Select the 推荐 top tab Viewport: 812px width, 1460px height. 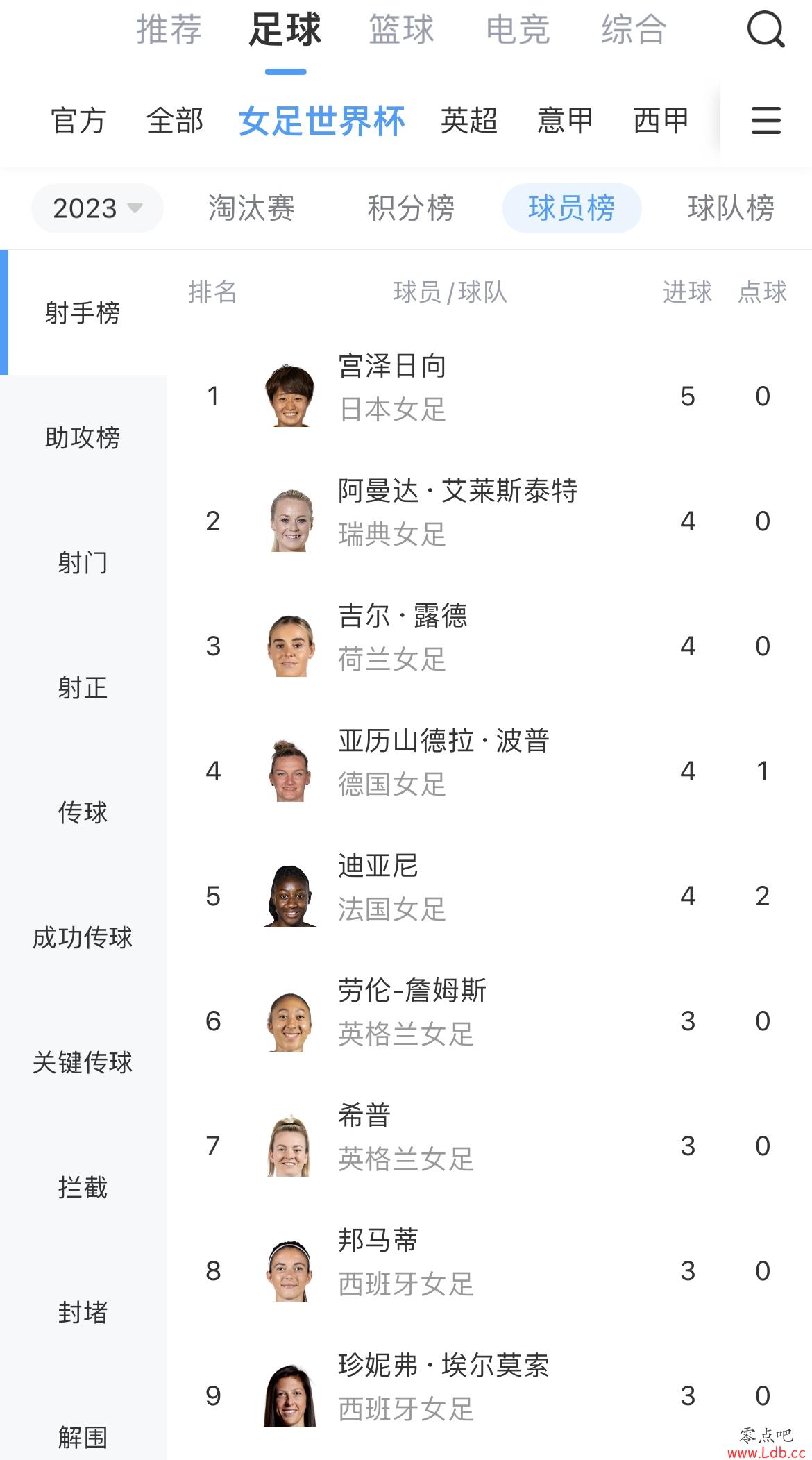pyautogui.click(x=169, y=30)
